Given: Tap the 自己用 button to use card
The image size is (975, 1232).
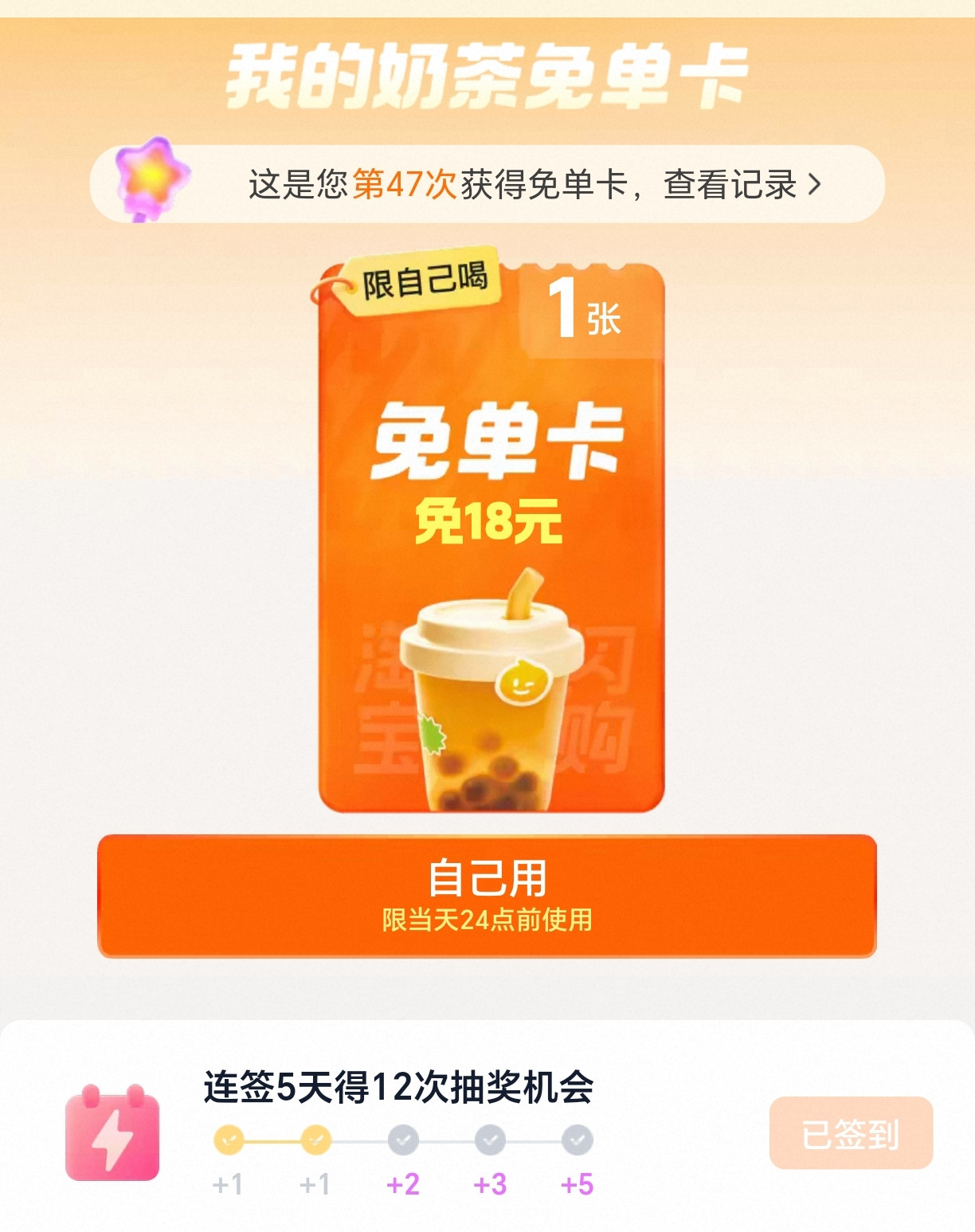Looking at the screenshot, I should pyautogui.click(x=487, y=896).
